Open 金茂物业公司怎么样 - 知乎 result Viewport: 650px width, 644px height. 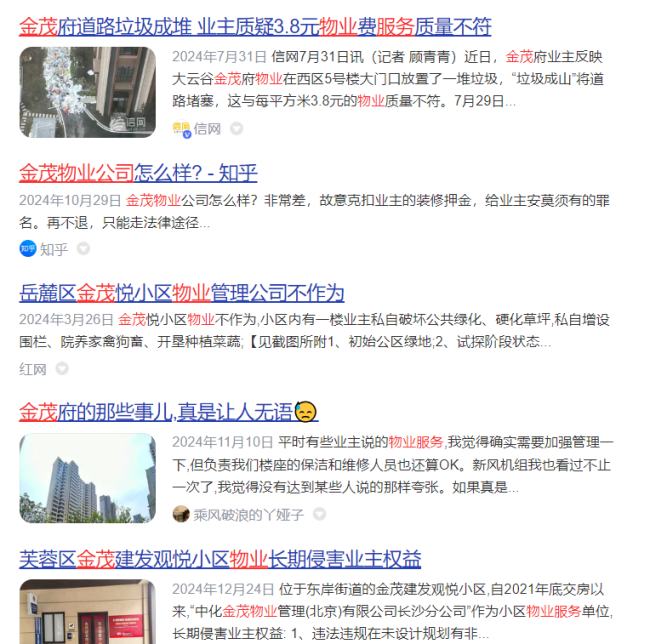click(x=138, y=173)
